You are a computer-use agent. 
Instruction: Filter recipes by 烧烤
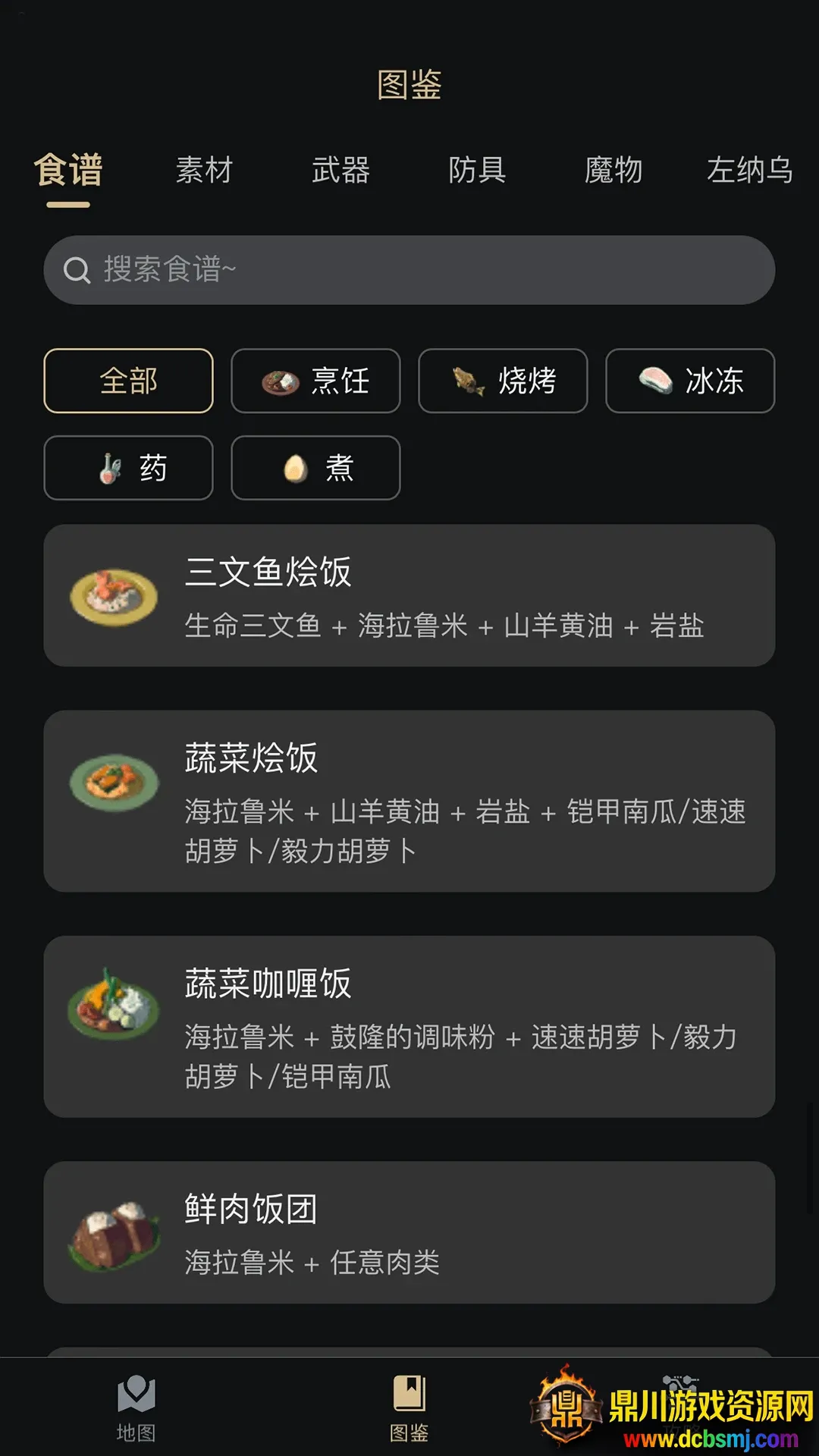coord(503,381)
